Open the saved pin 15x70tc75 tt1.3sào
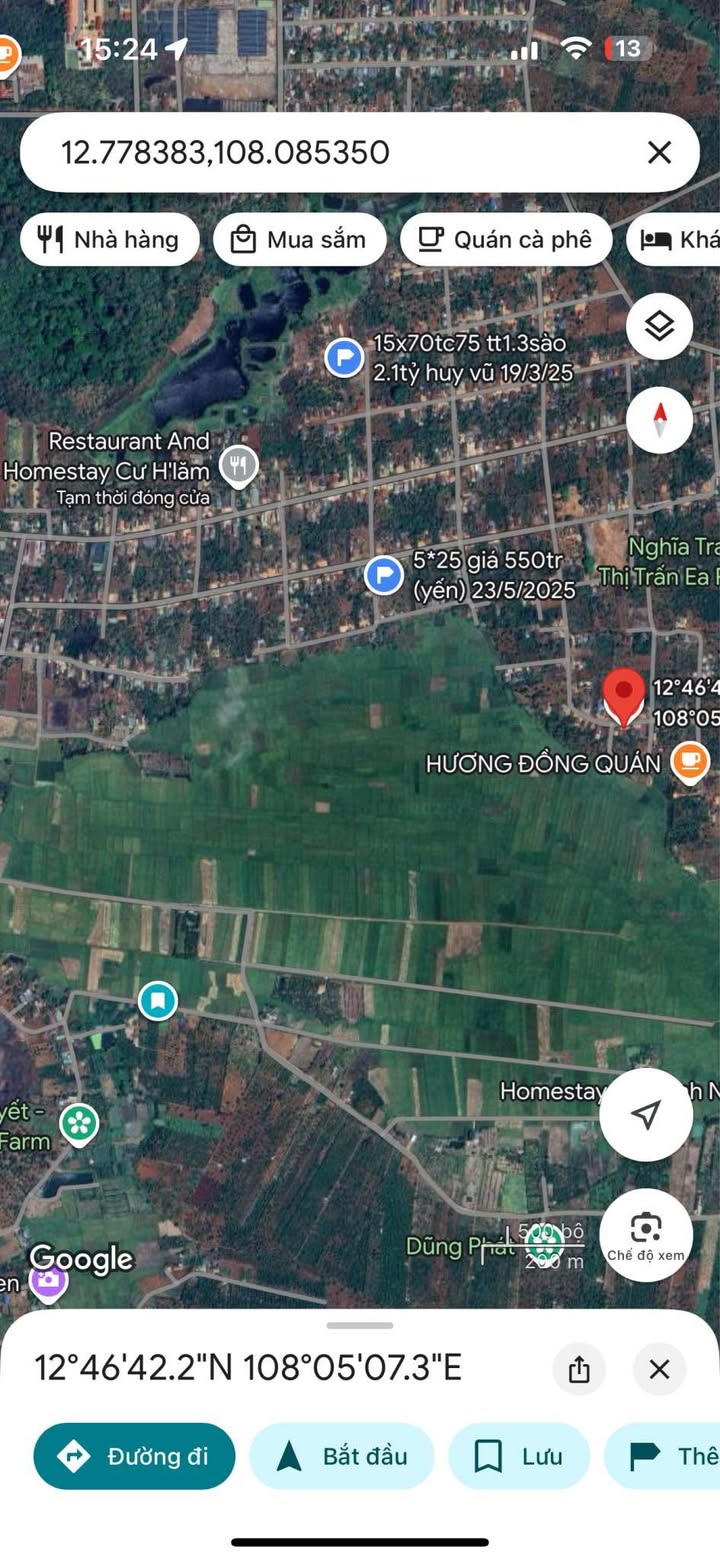 tap(345, 356)
